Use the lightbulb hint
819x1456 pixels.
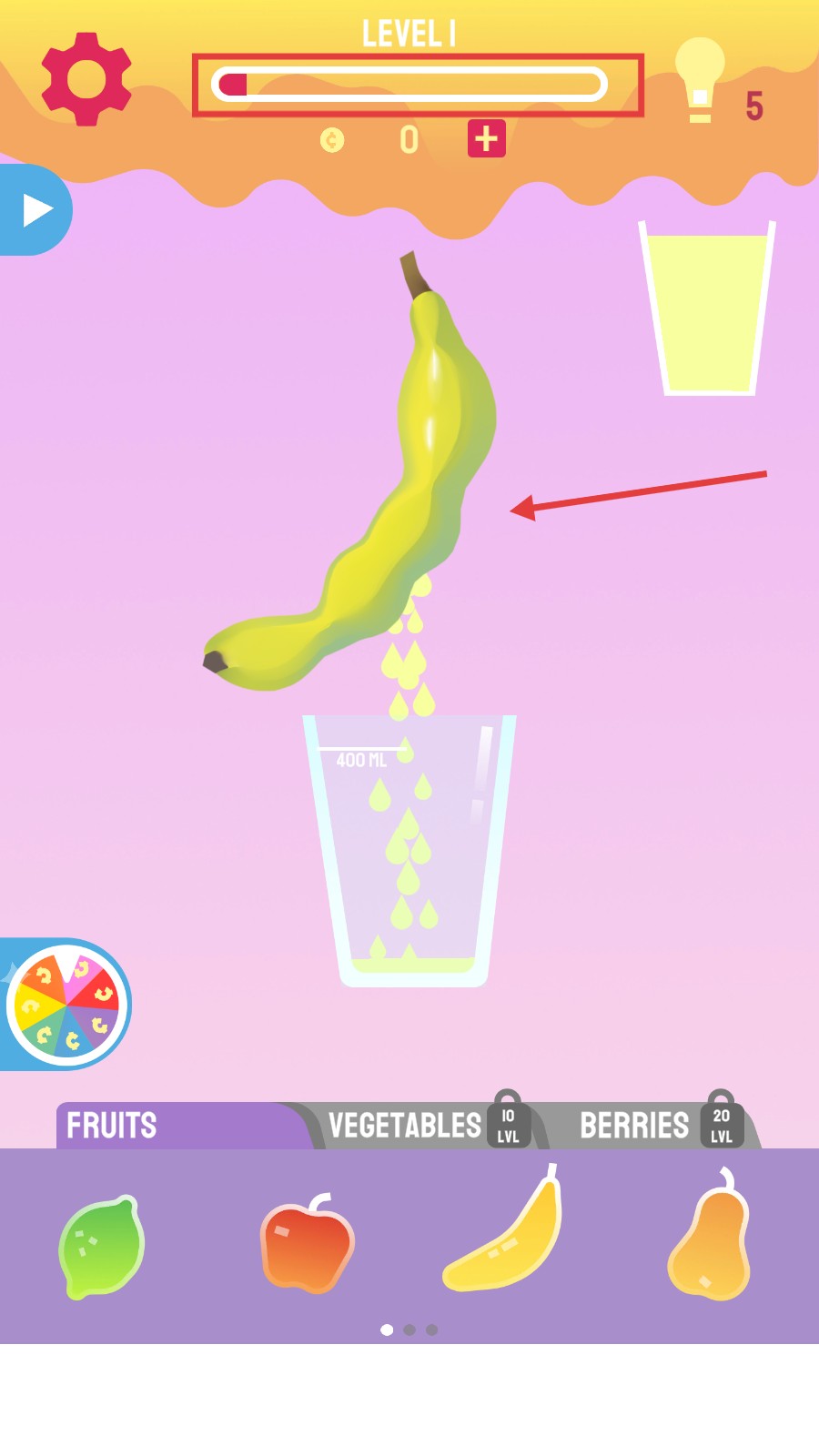[x=700, y=80]
